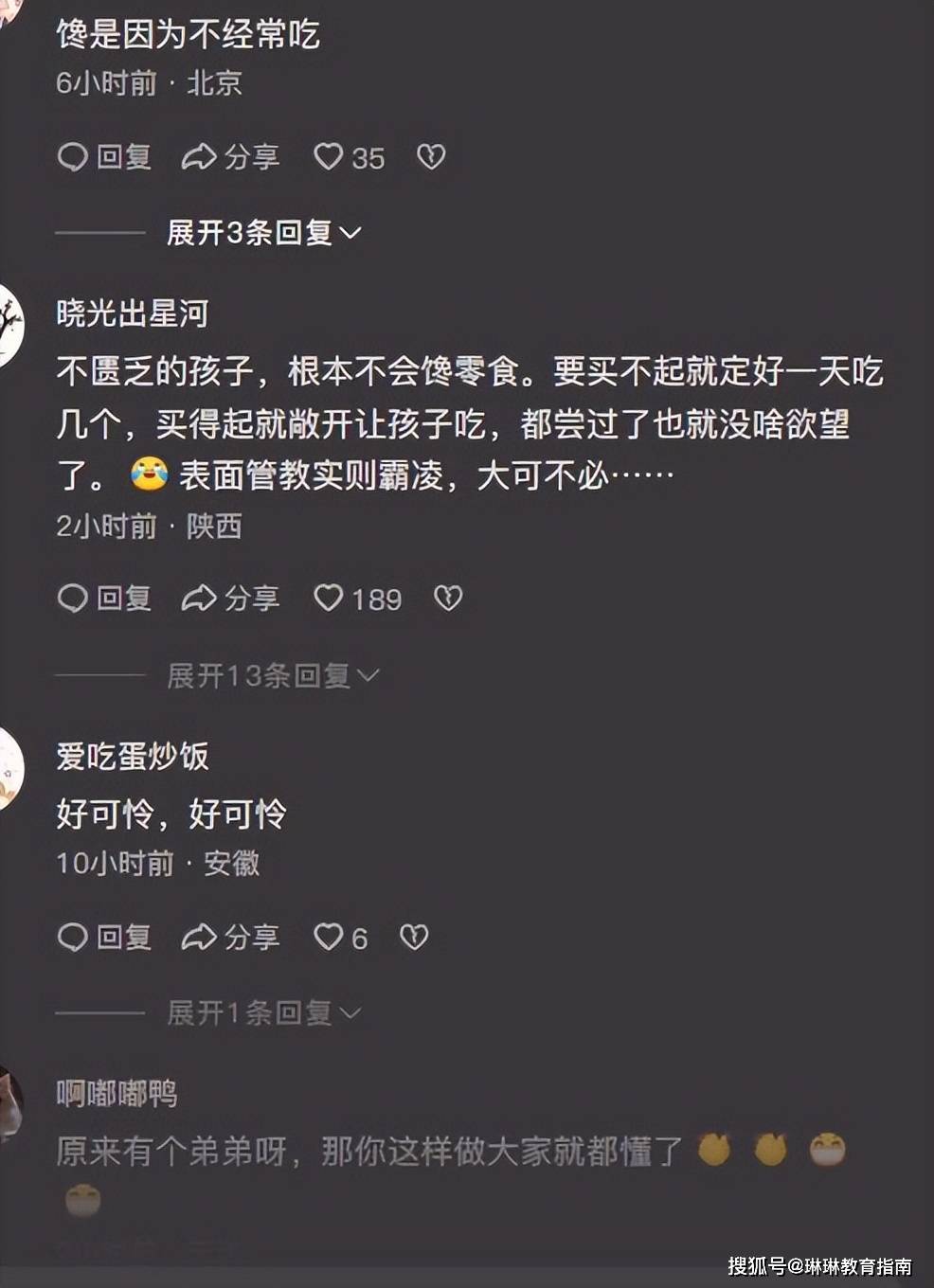
Task: Share 晓光出星河's comment
Action: pyautogui.click(x=230, y=599)
